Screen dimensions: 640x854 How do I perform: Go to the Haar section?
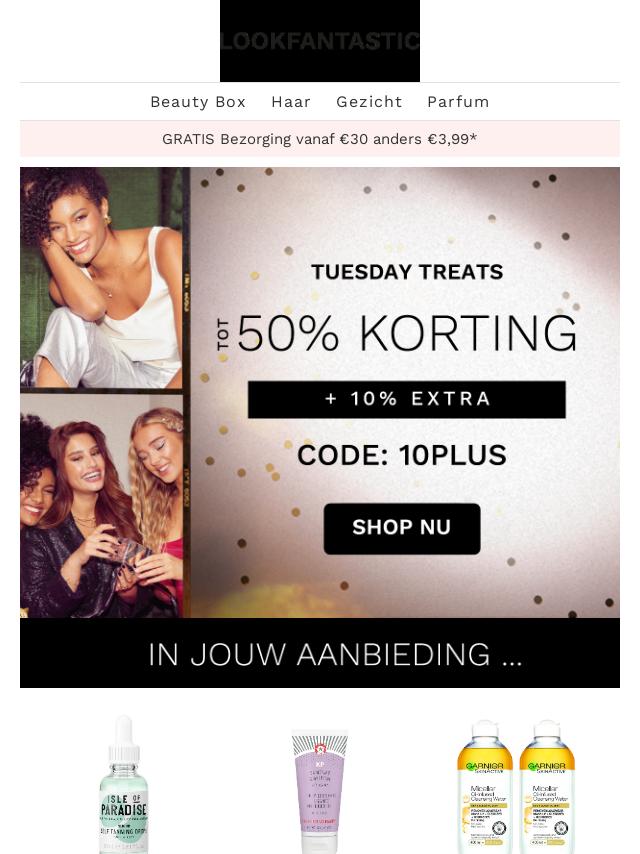pyautogui.click(x=291, y=102)
